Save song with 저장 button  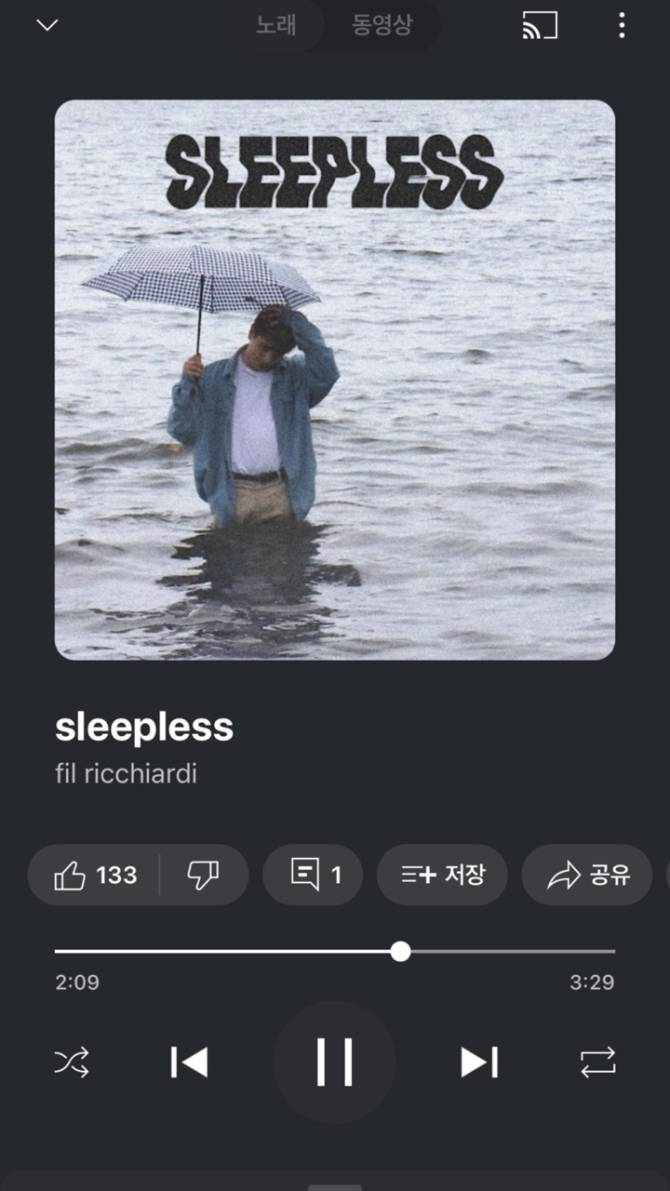(x=442, y=875)
